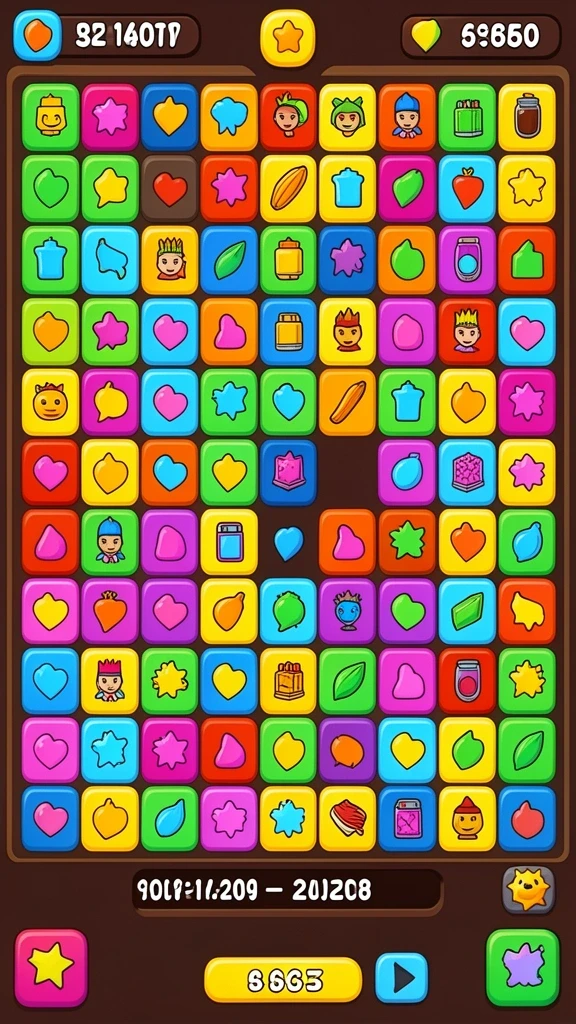Activate the green booster with purple splat
The image size is (576, 1024).
(x=522, y=968)
